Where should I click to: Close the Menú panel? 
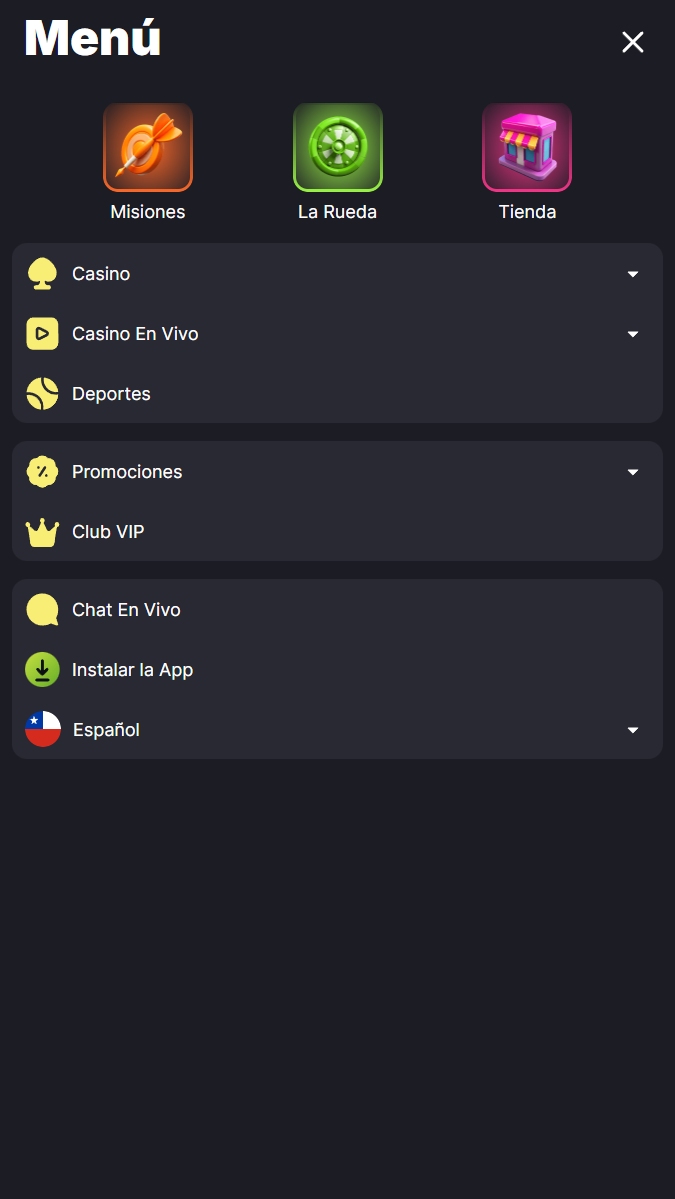632,42
